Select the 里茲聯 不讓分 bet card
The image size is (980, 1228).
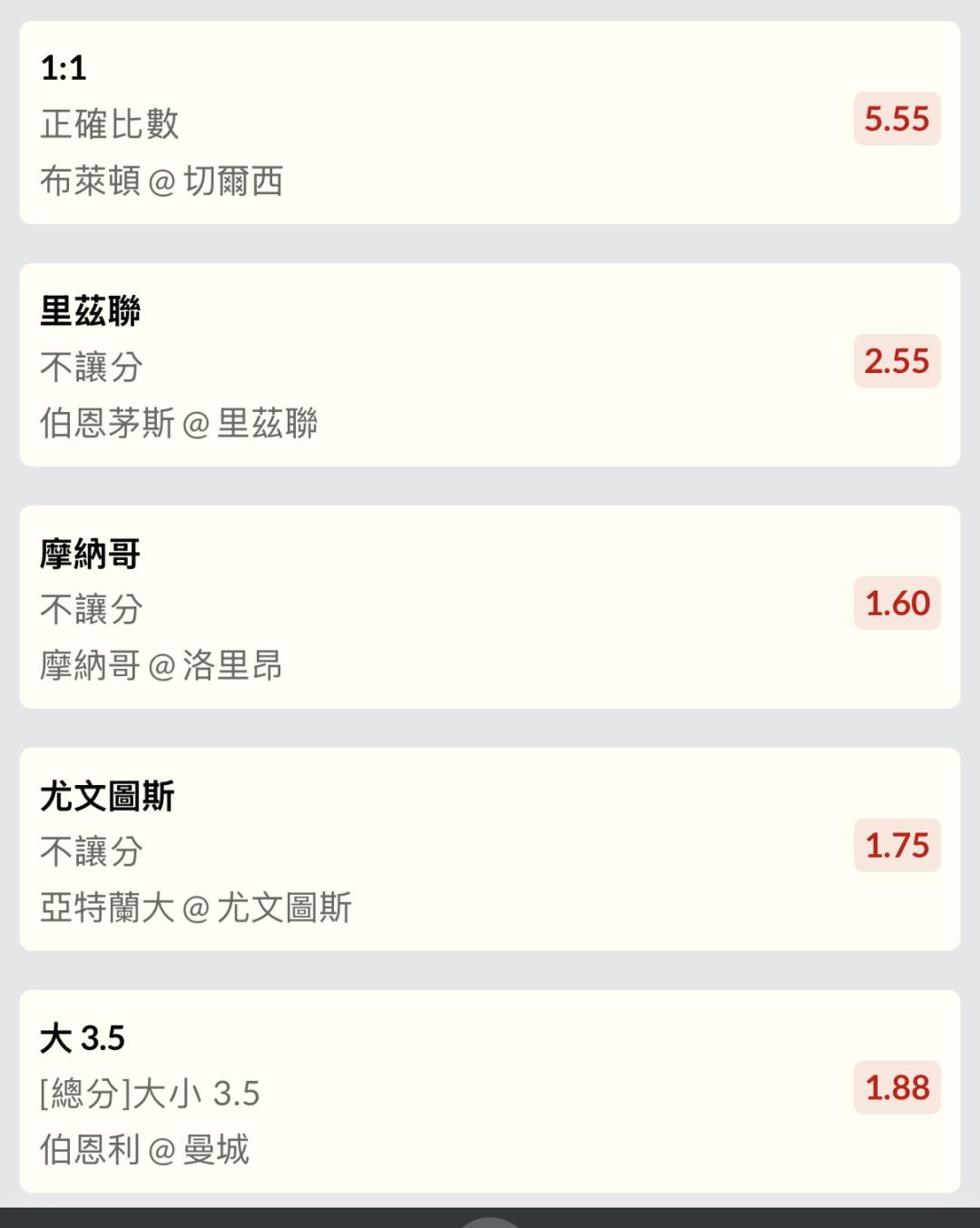[x=490, y=365]
